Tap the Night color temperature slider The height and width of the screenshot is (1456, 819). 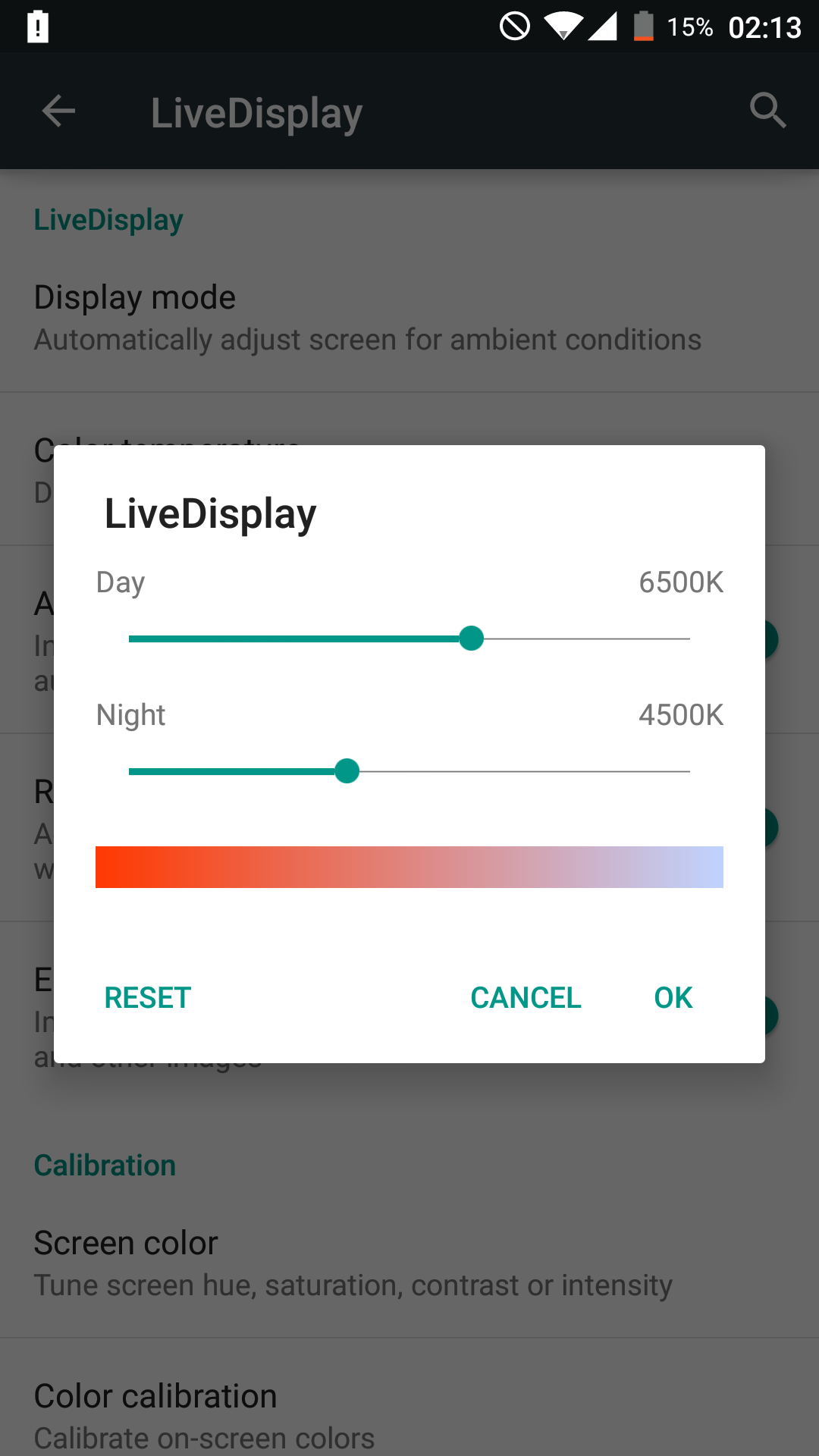pos(409,771)
